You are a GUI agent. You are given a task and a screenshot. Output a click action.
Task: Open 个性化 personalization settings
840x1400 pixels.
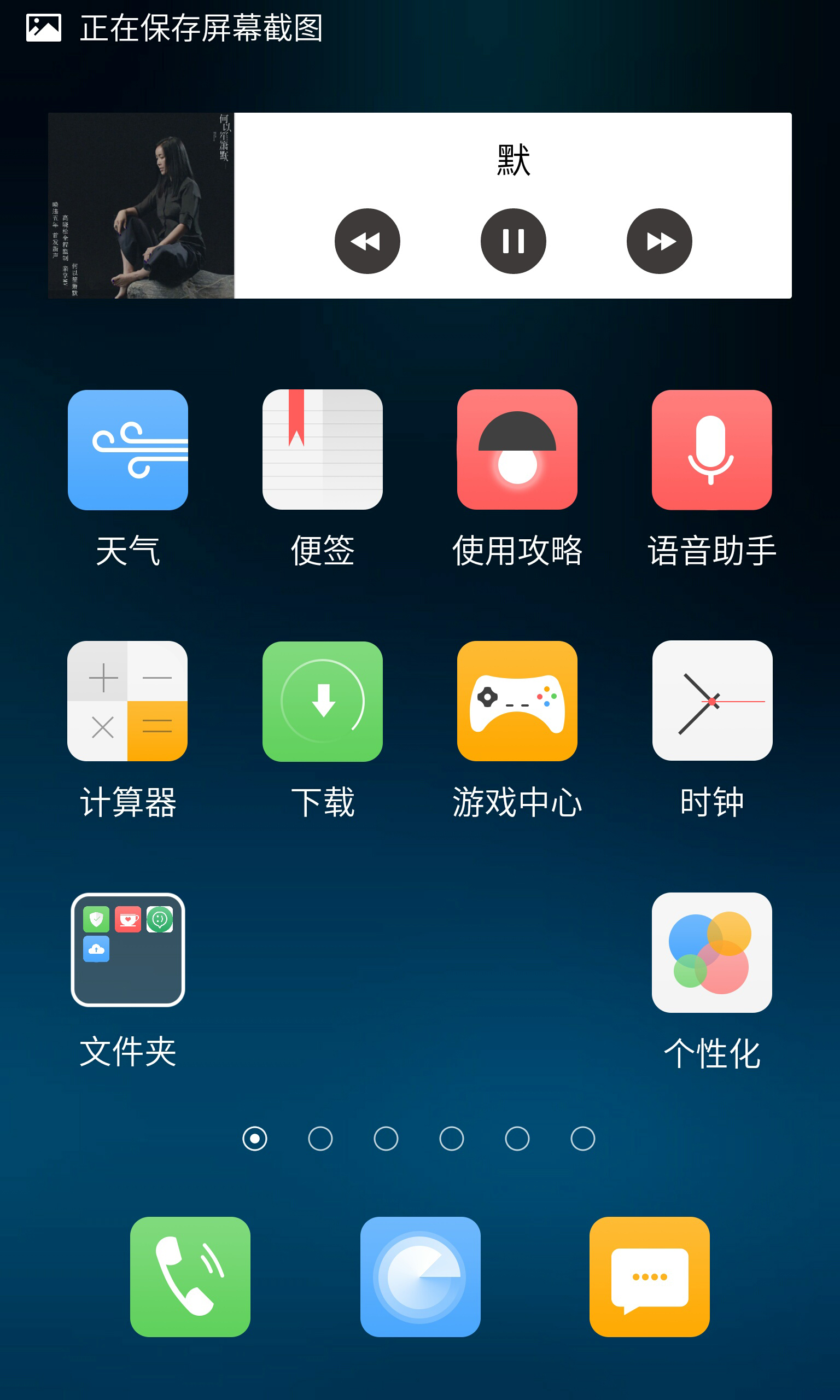pyautogui.click(x=711, y=953)
